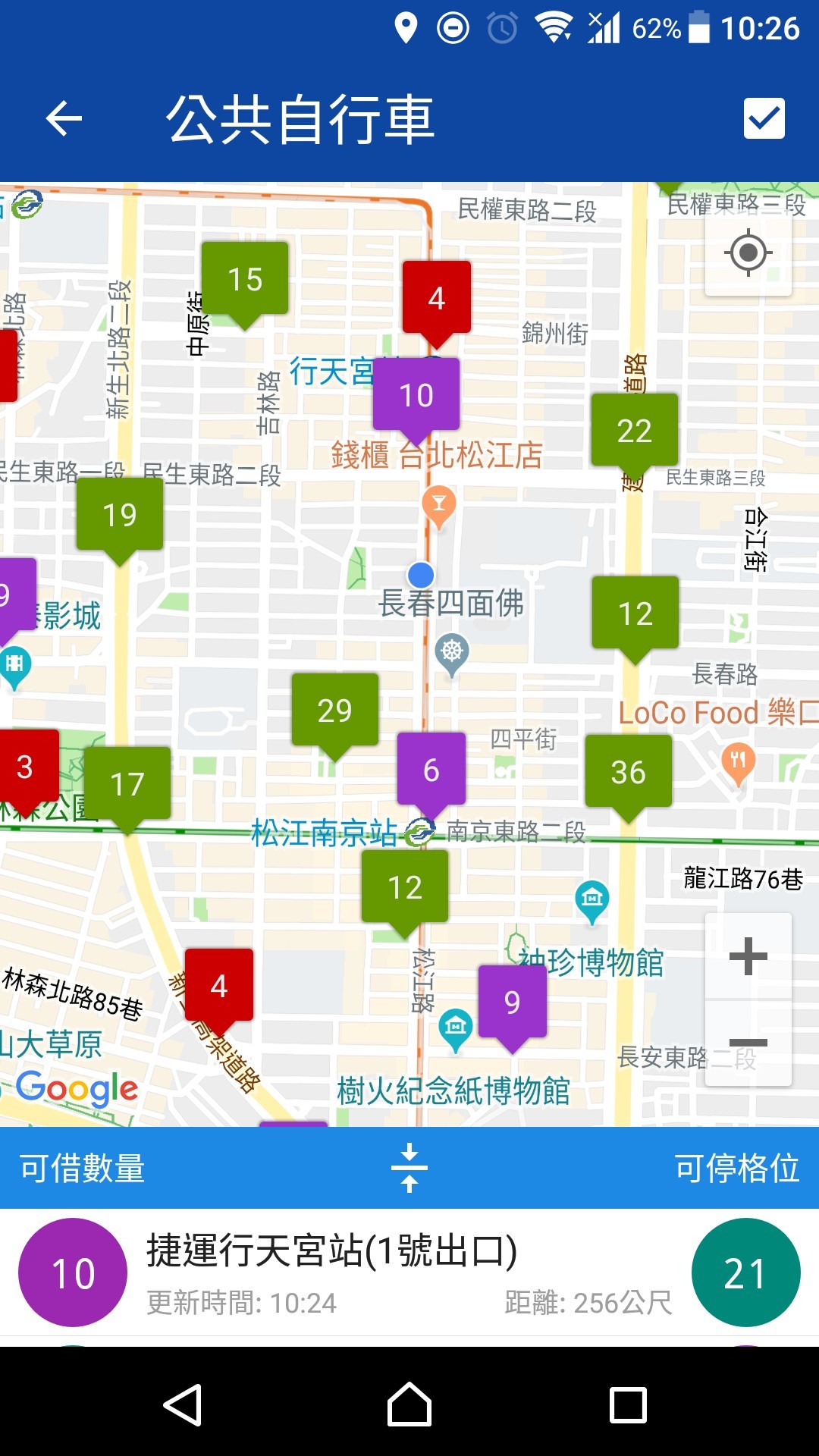Screen dimensions: 819x1456
Task: Select the purple station marker showing 10
Action: point(416,395)
